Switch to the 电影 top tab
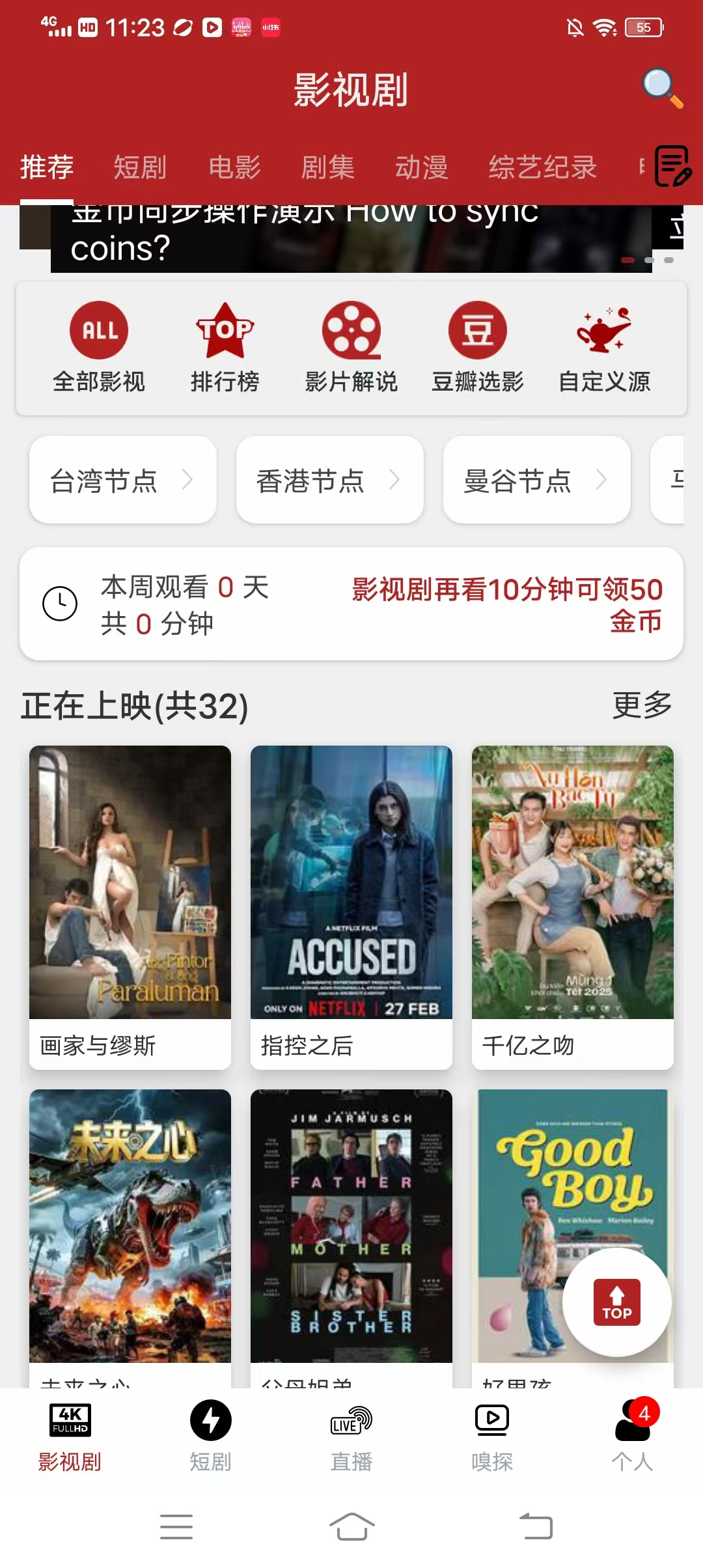703x1568 pixels. pos(234,167)
